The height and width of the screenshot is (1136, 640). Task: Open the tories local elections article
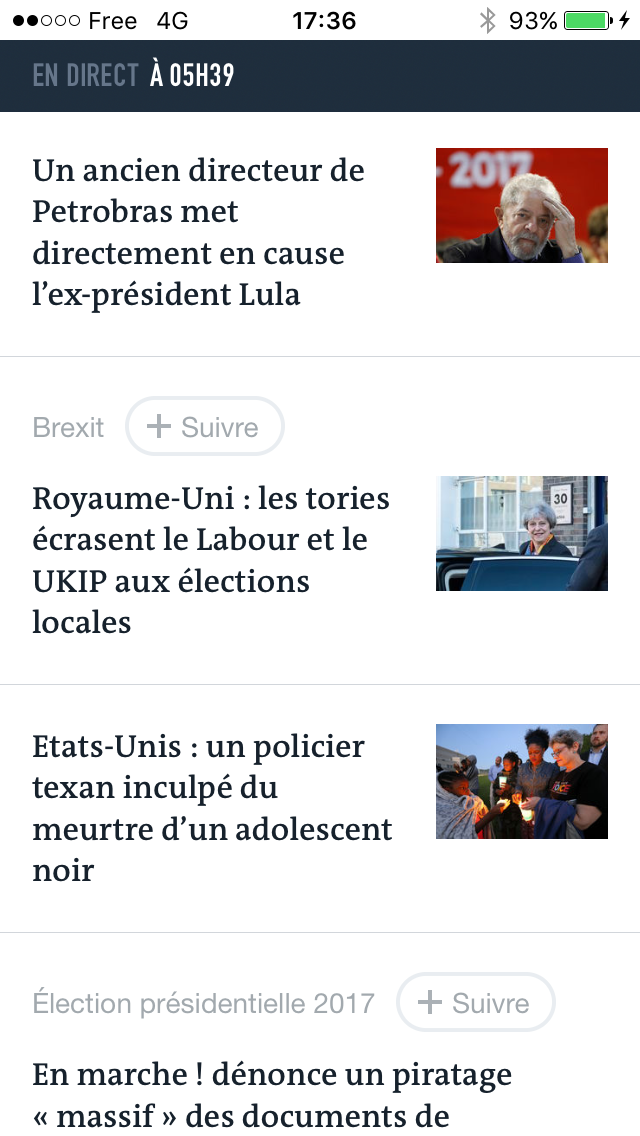tap(211, 560)
